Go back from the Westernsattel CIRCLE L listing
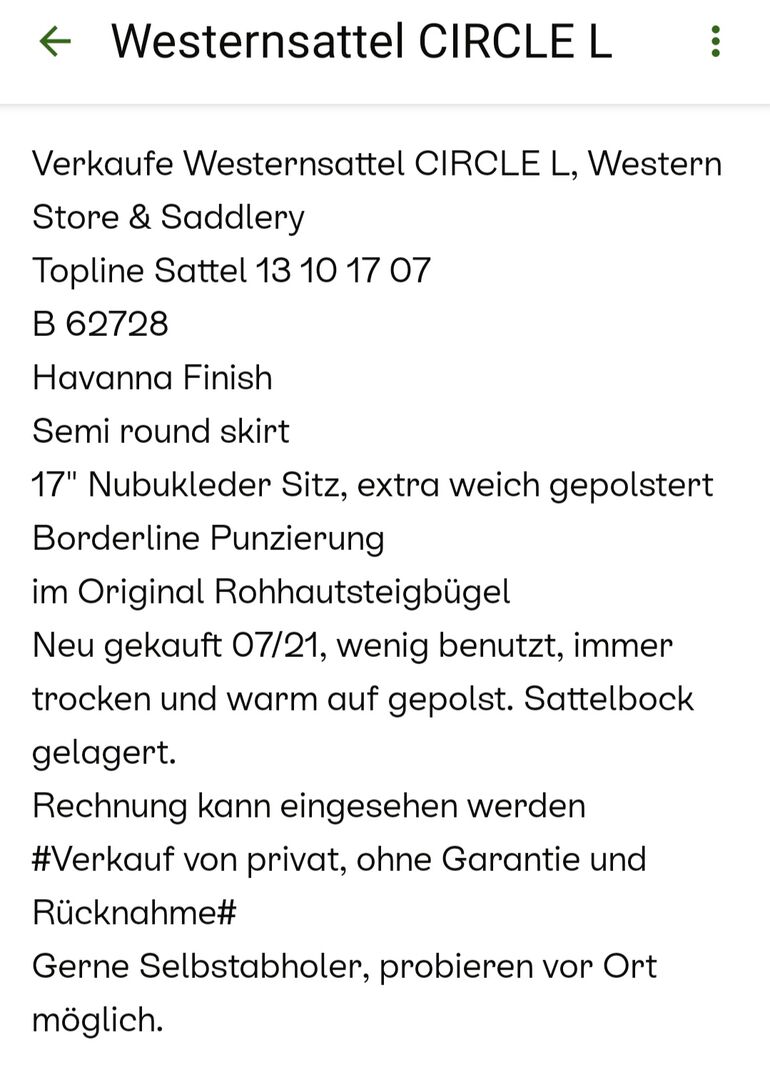This screenshot has height=1080, width=770. tap(55, 41)
